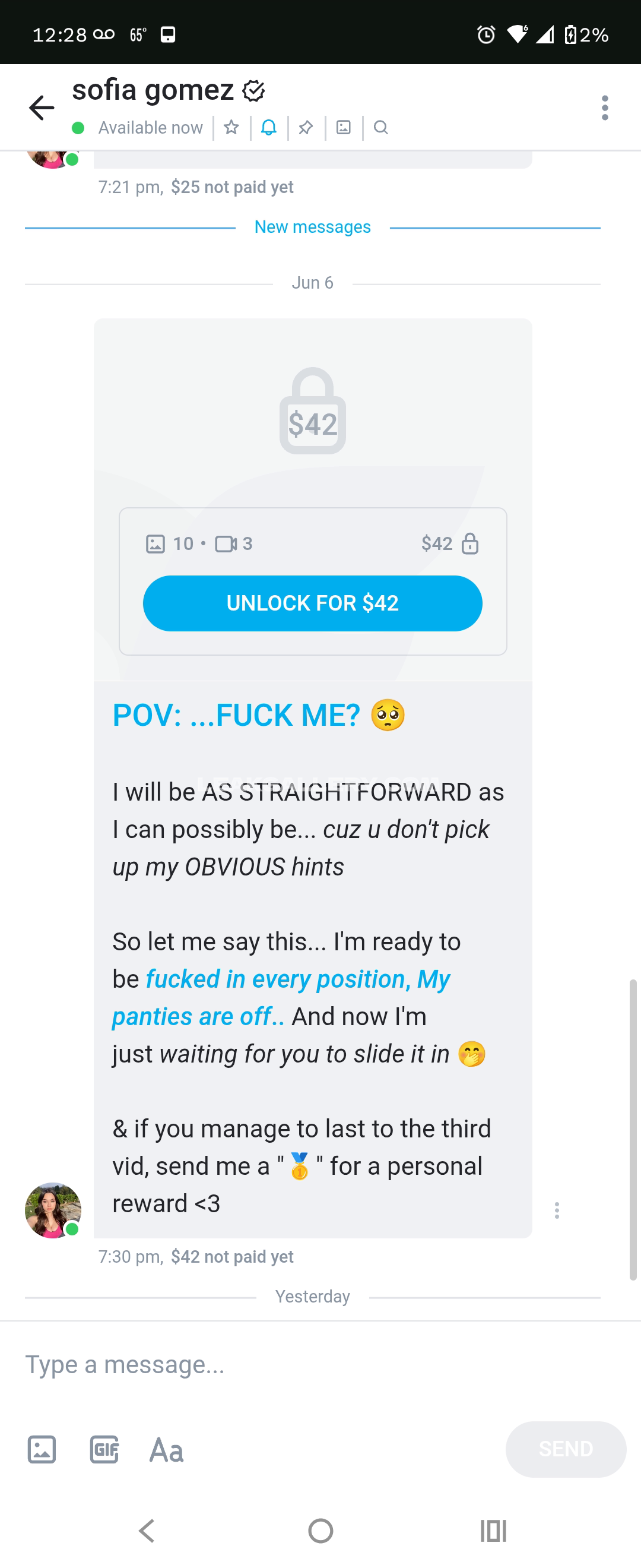Viewport: 641px width, 1568px height.
Task: Toggle the chat notifications bell
Action: (x=269, y=127)
